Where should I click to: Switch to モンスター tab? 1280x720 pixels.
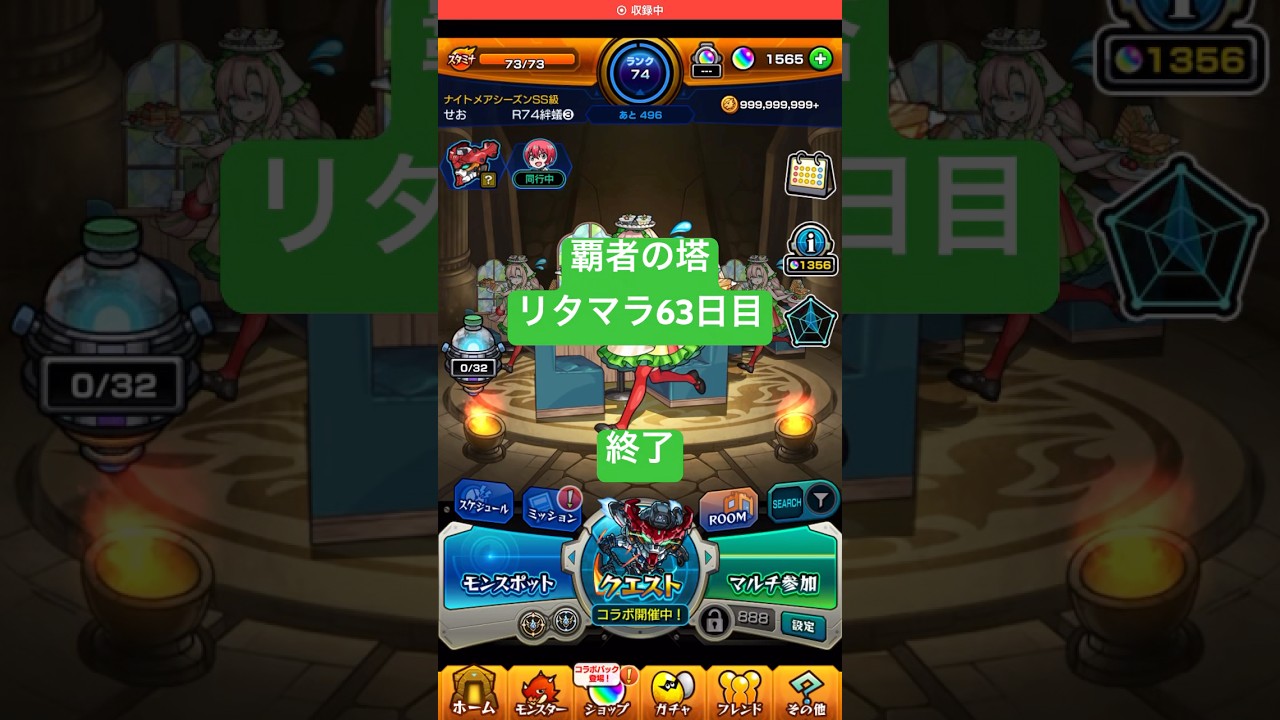pos(540,692)
